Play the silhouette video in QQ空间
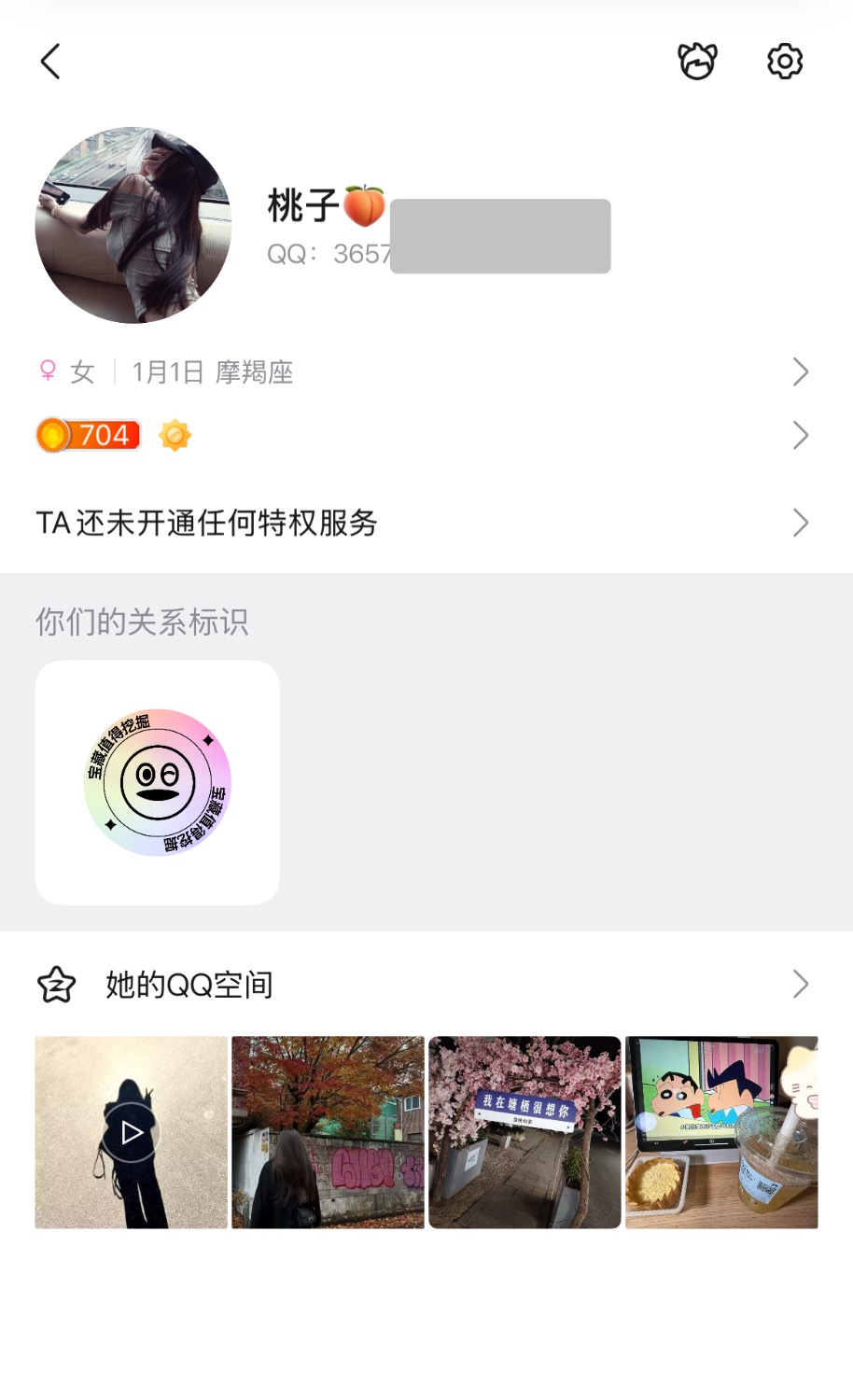 pyautogui.click(x=132, y=1132)
